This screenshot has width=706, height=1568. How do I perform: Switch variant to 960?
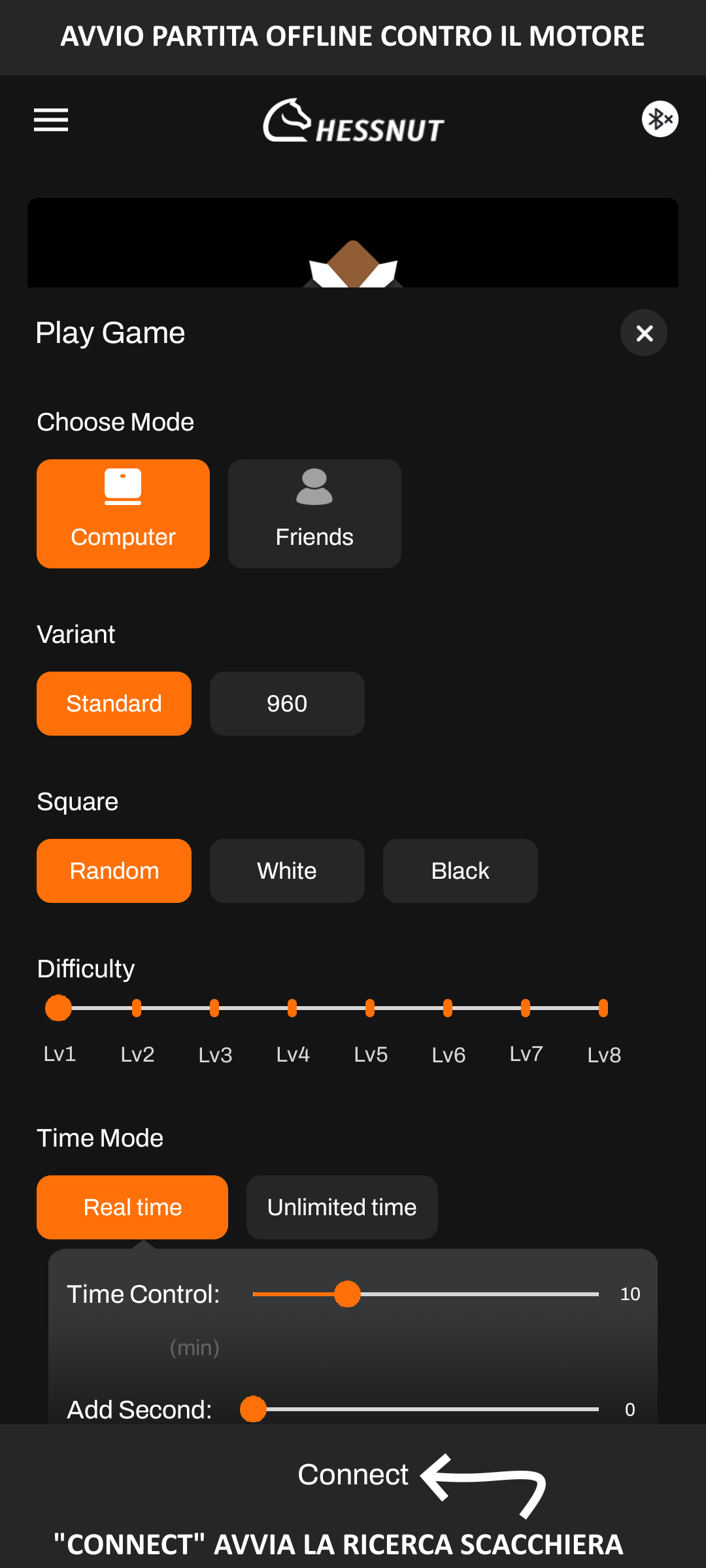287,704
